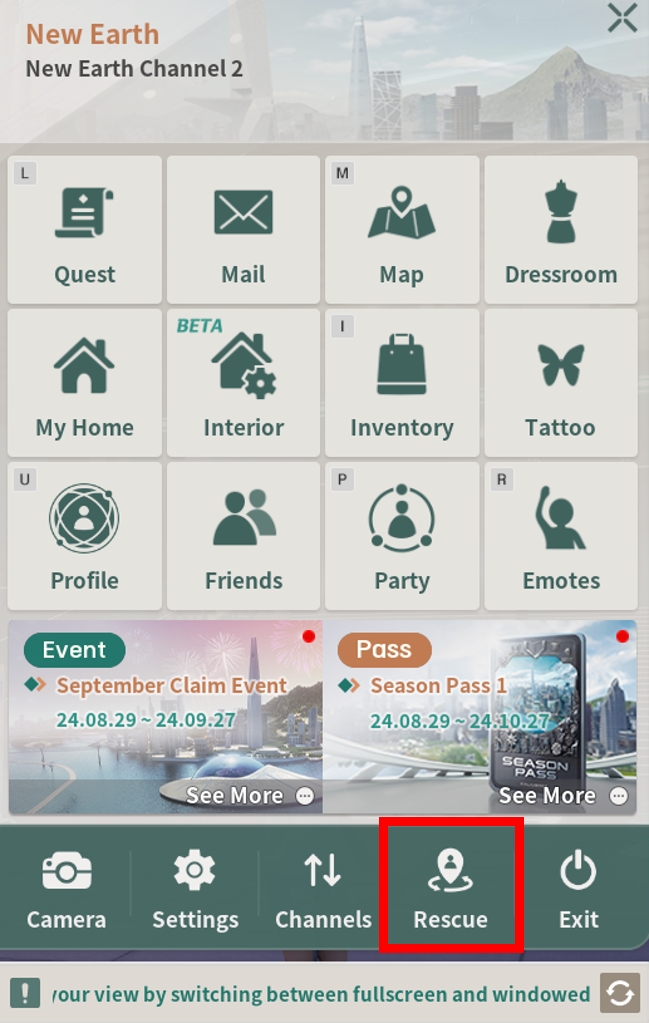Switch Channels
The image size is (649, 1023).
[323, 890]
